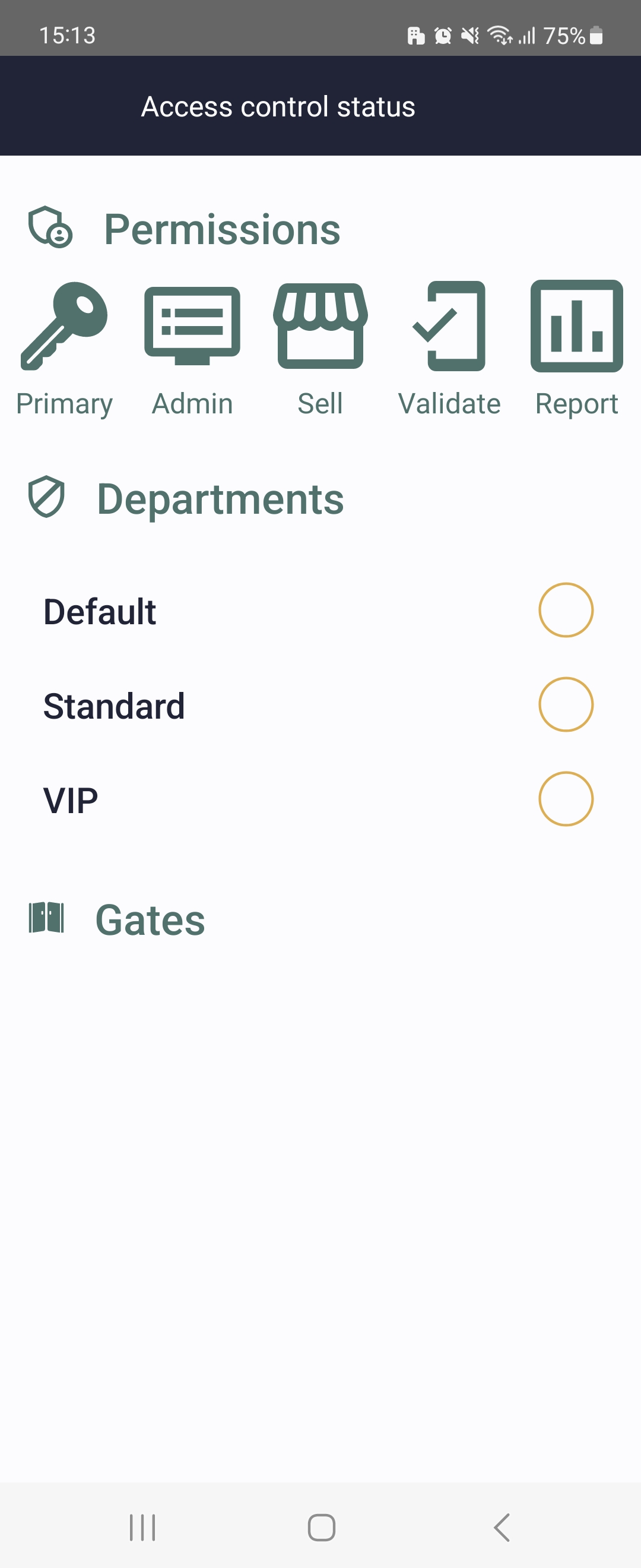The width and height of the screenshot is (641, 1568).
Task: Click the Admin permission icon
Action: 192,325
